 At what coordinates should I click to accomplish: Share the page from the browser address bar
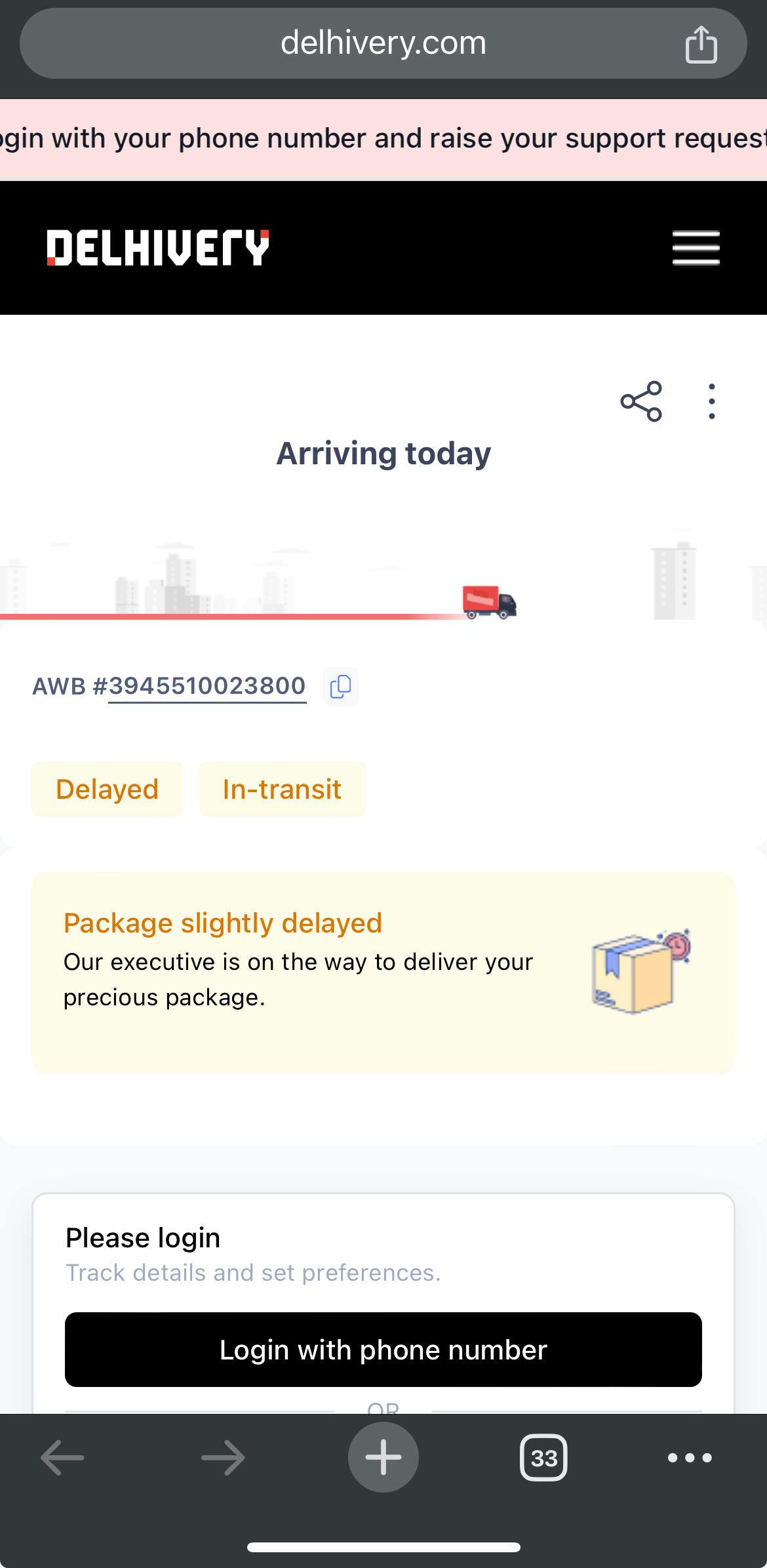pos(701,45)
